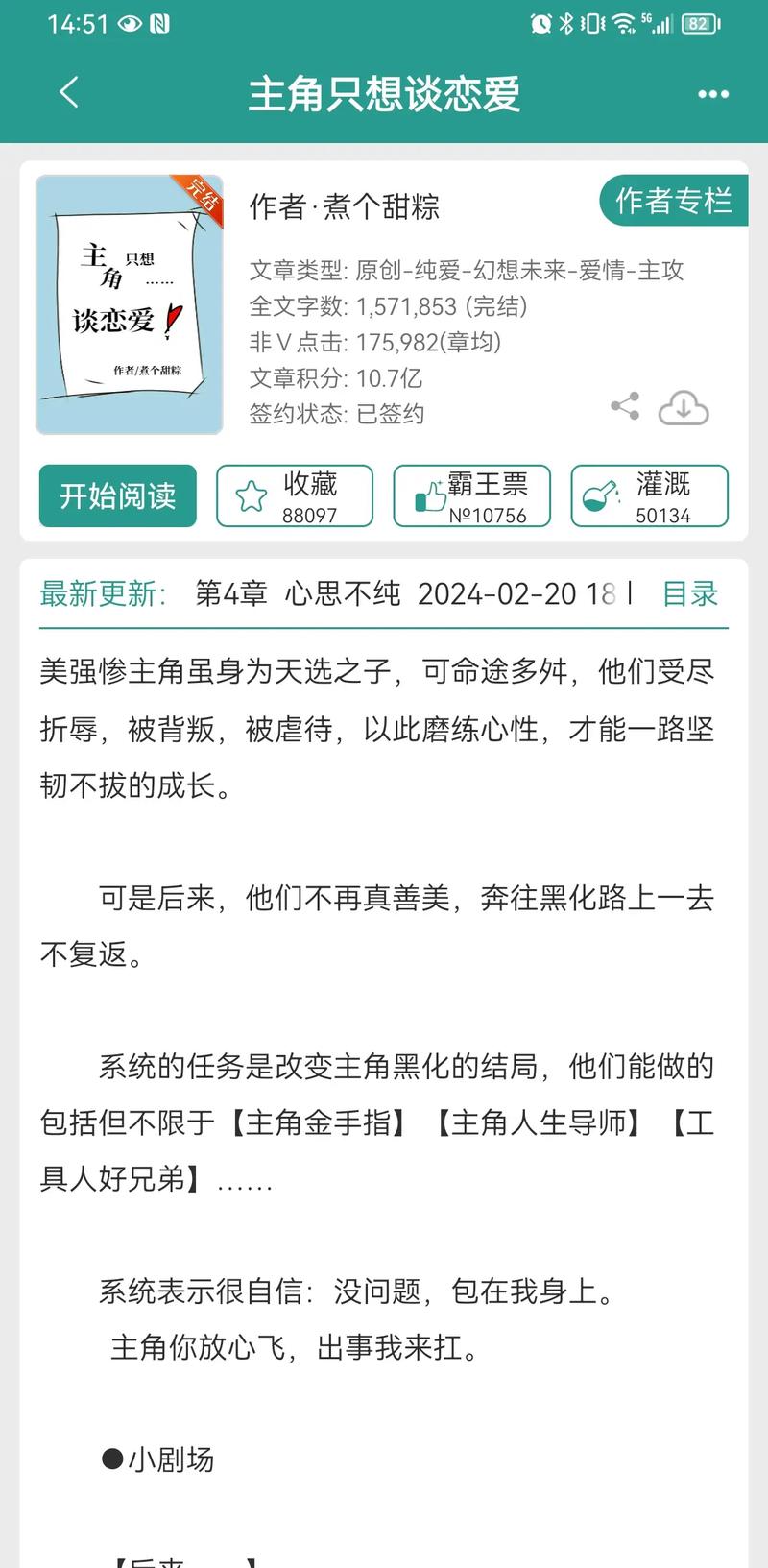The image size is (768, 1568).
Task: Open the more options menu at top right
Action: 711,93
